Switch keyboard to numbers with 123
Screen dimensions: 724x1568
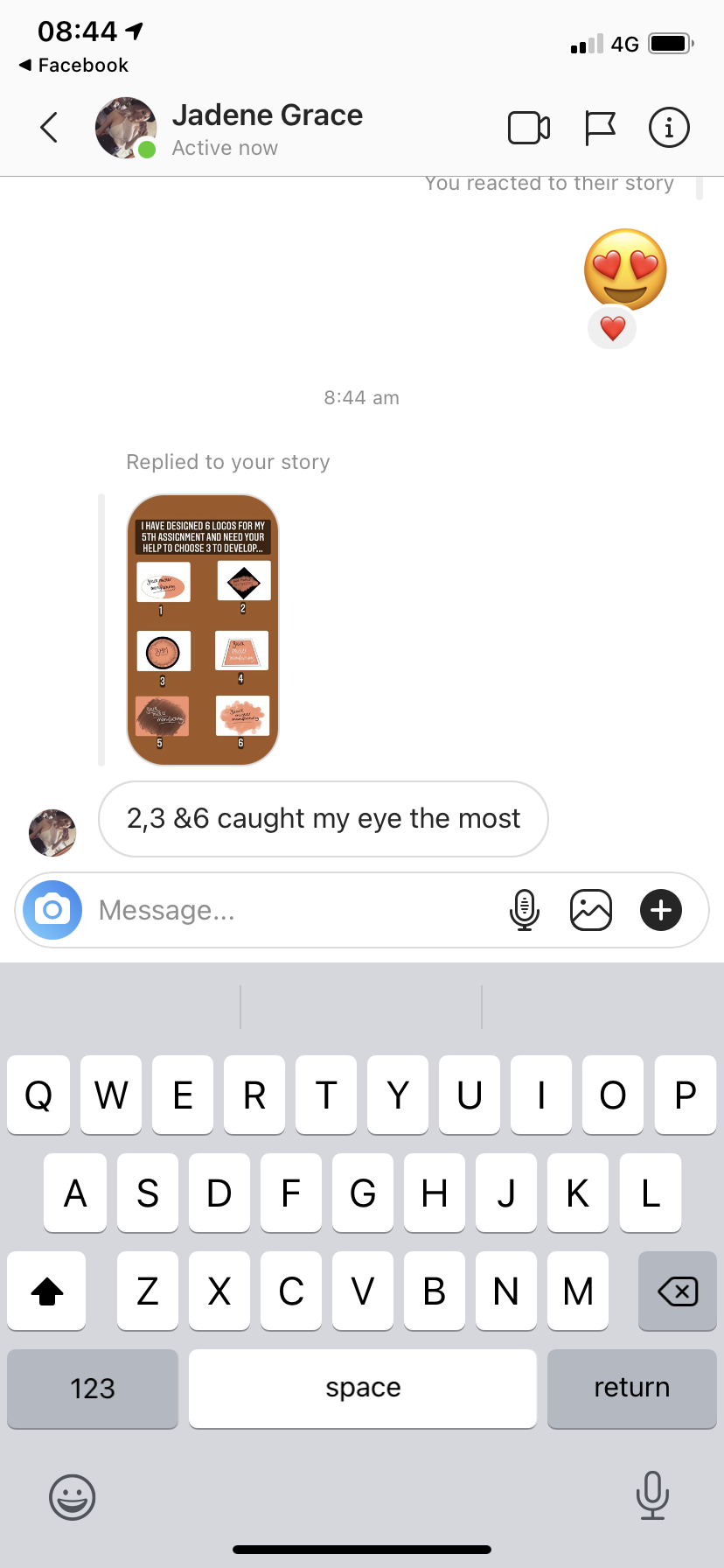(x=93, y=1389)
